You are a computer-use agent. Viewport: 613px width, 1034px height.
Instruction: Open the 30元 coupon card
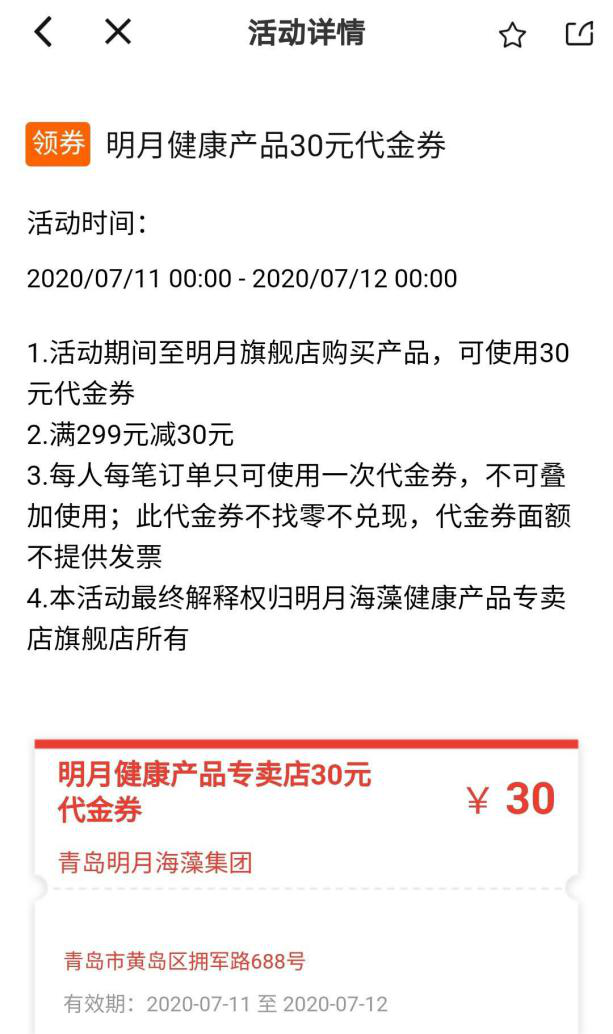306,886
